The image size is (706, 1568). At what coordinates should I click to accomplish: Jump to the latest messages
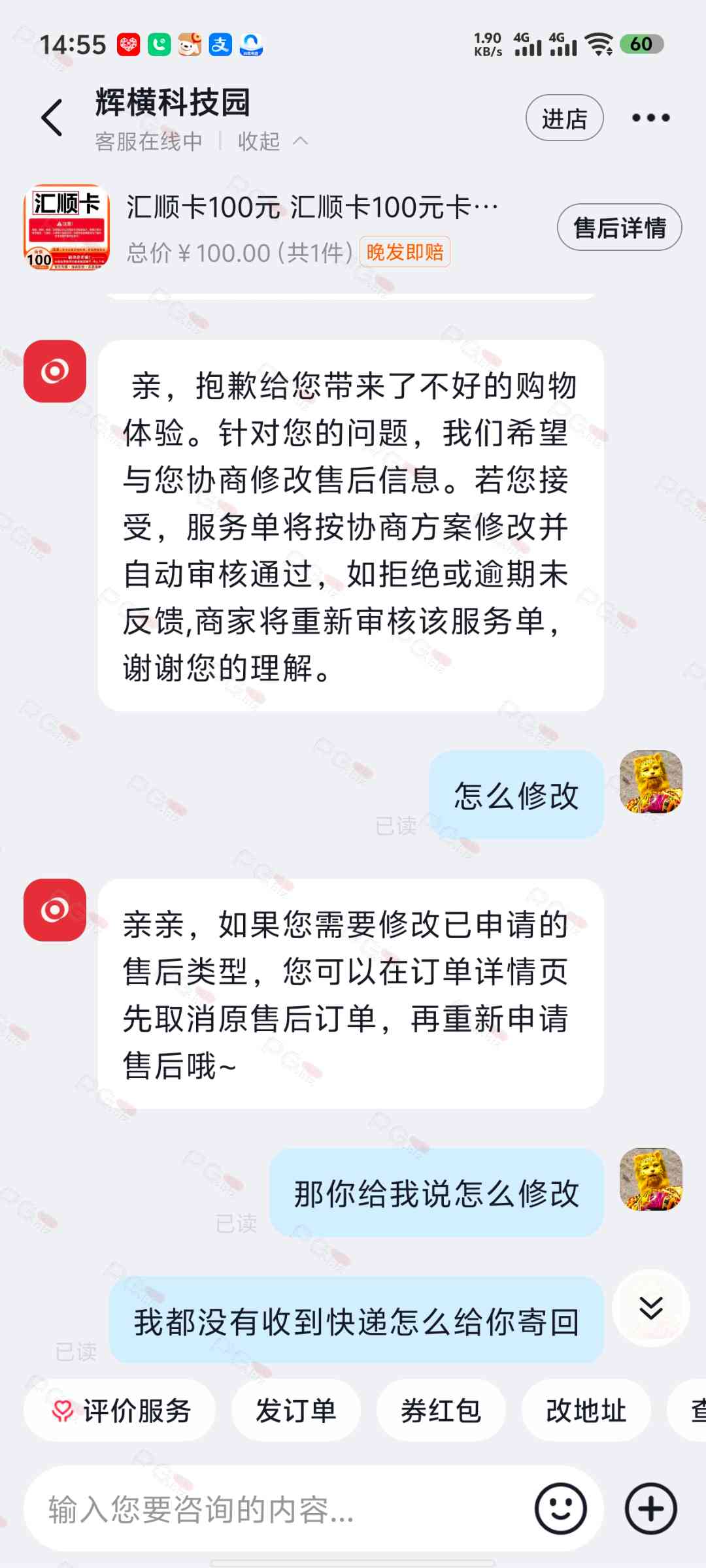pyautogui.click(x=650, y=1309)
